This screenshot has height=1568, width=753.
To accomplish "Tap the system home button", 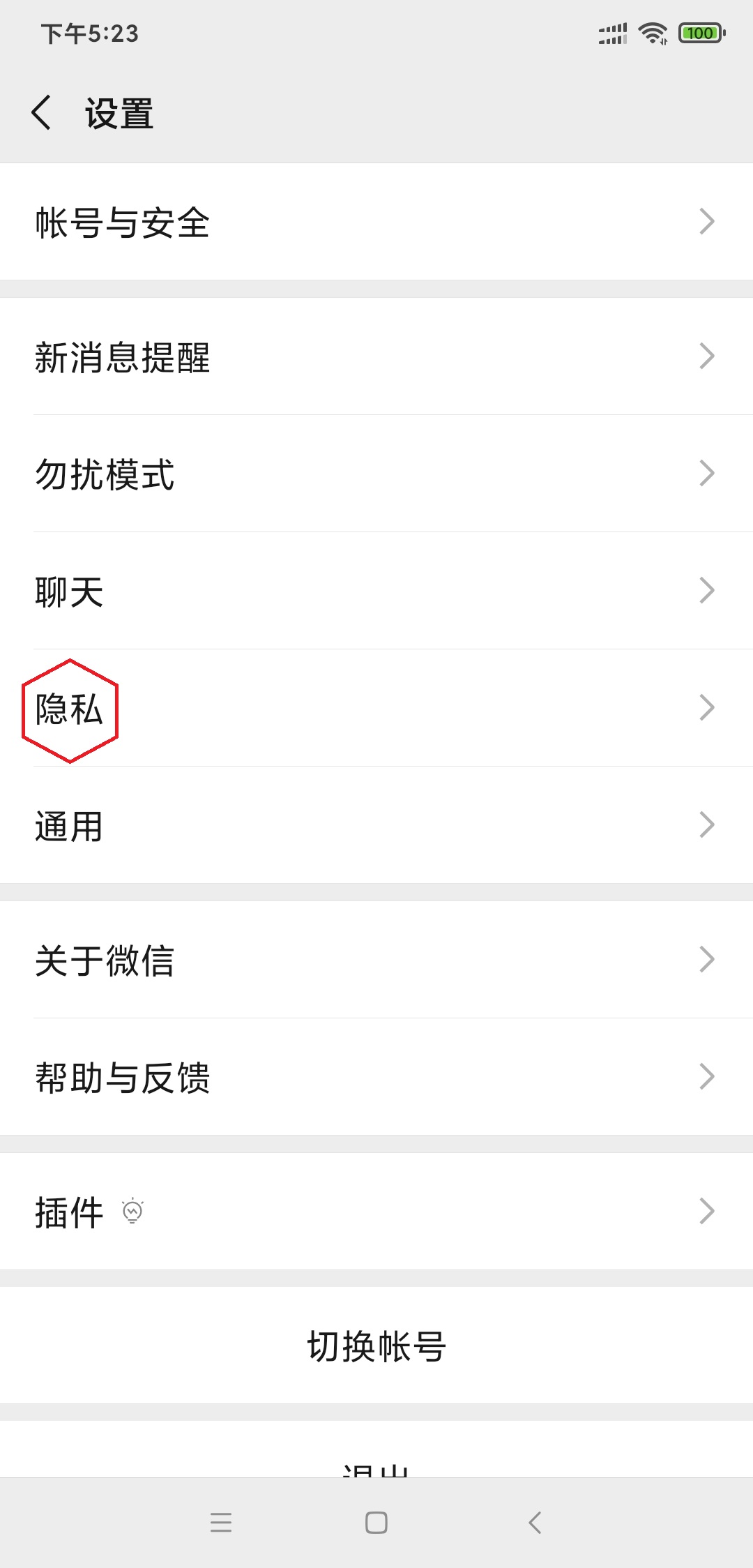I will pos(376,1522).
